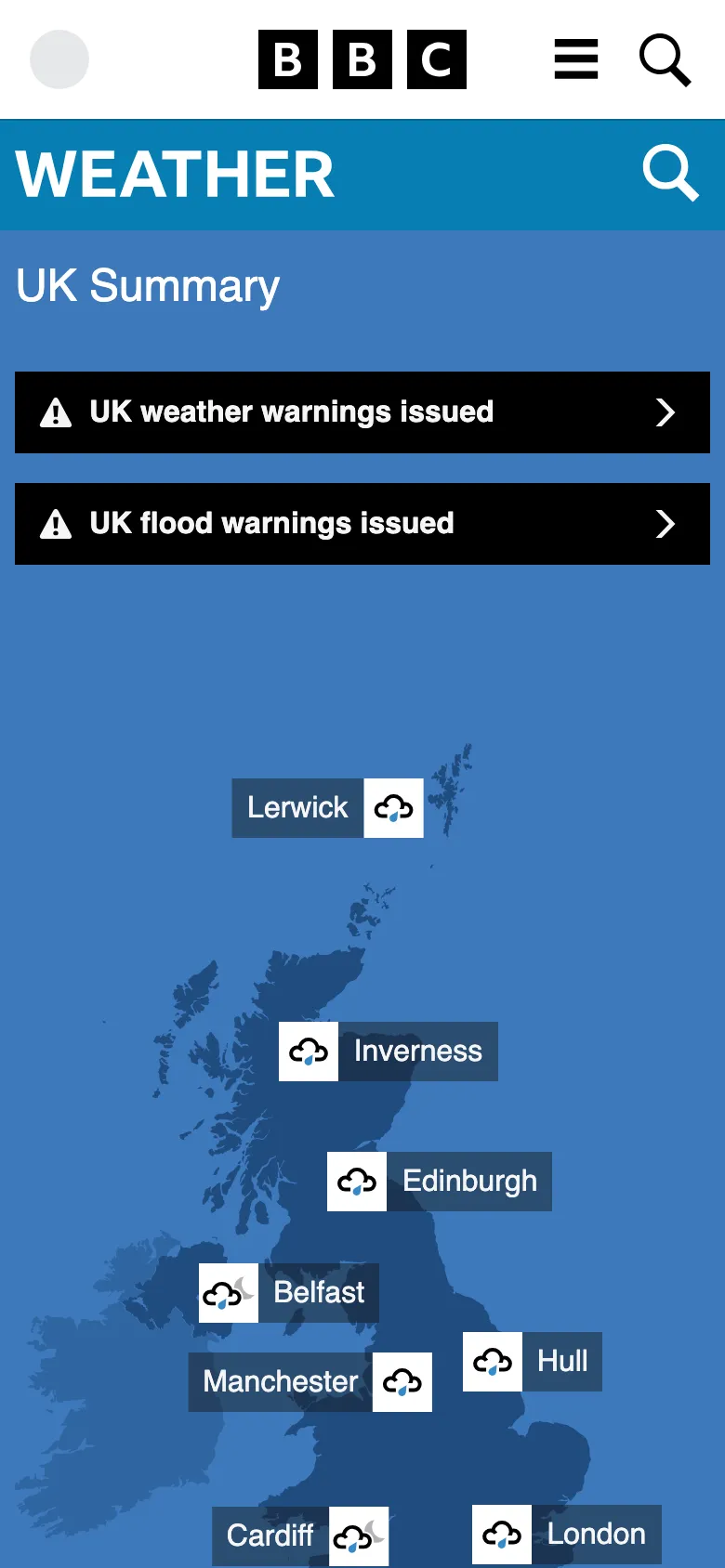Go to the BBC homepage logo

tap(362, 59)
